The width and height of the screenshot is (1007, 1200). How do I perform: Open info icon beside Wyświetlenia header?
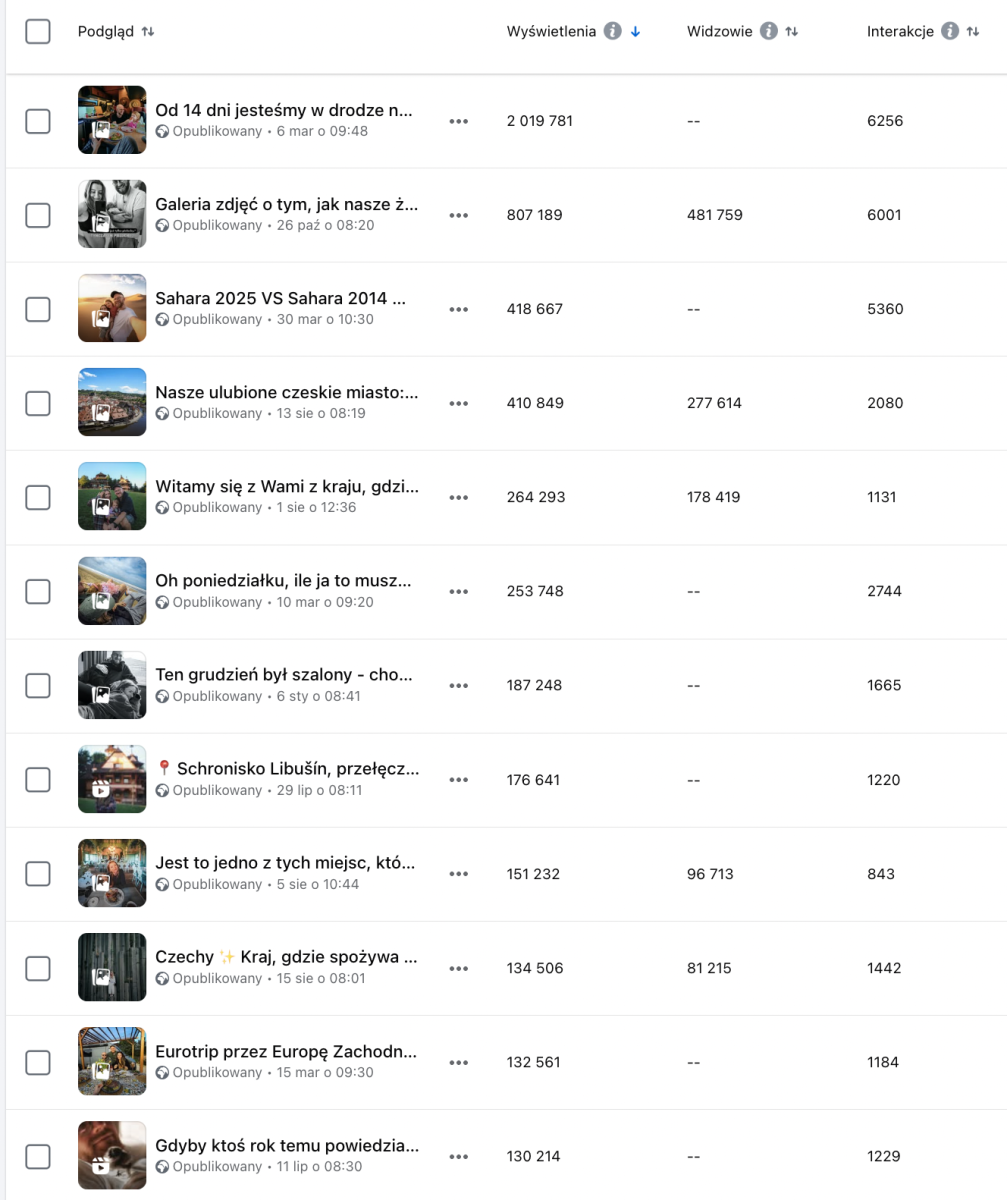tap(614, 32)
